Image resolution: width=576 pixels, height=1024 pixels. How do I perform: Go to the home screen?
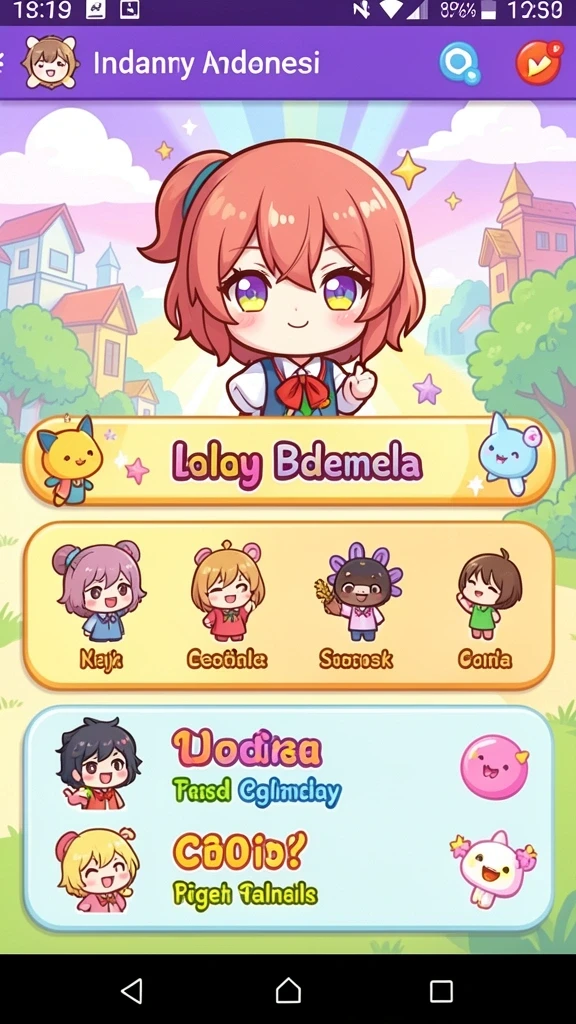(288, 991)
